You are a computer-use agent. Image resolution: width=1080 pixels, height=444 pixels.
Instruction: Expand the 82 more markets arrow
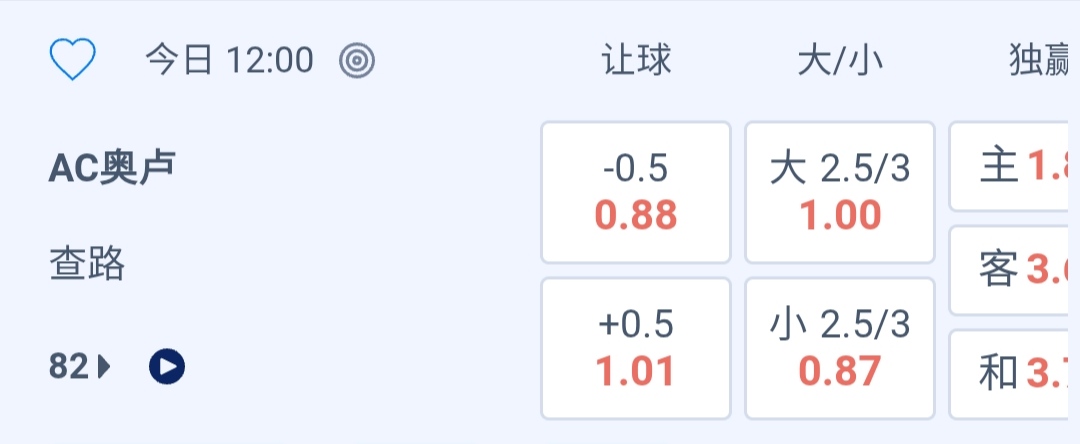[80, 368]
